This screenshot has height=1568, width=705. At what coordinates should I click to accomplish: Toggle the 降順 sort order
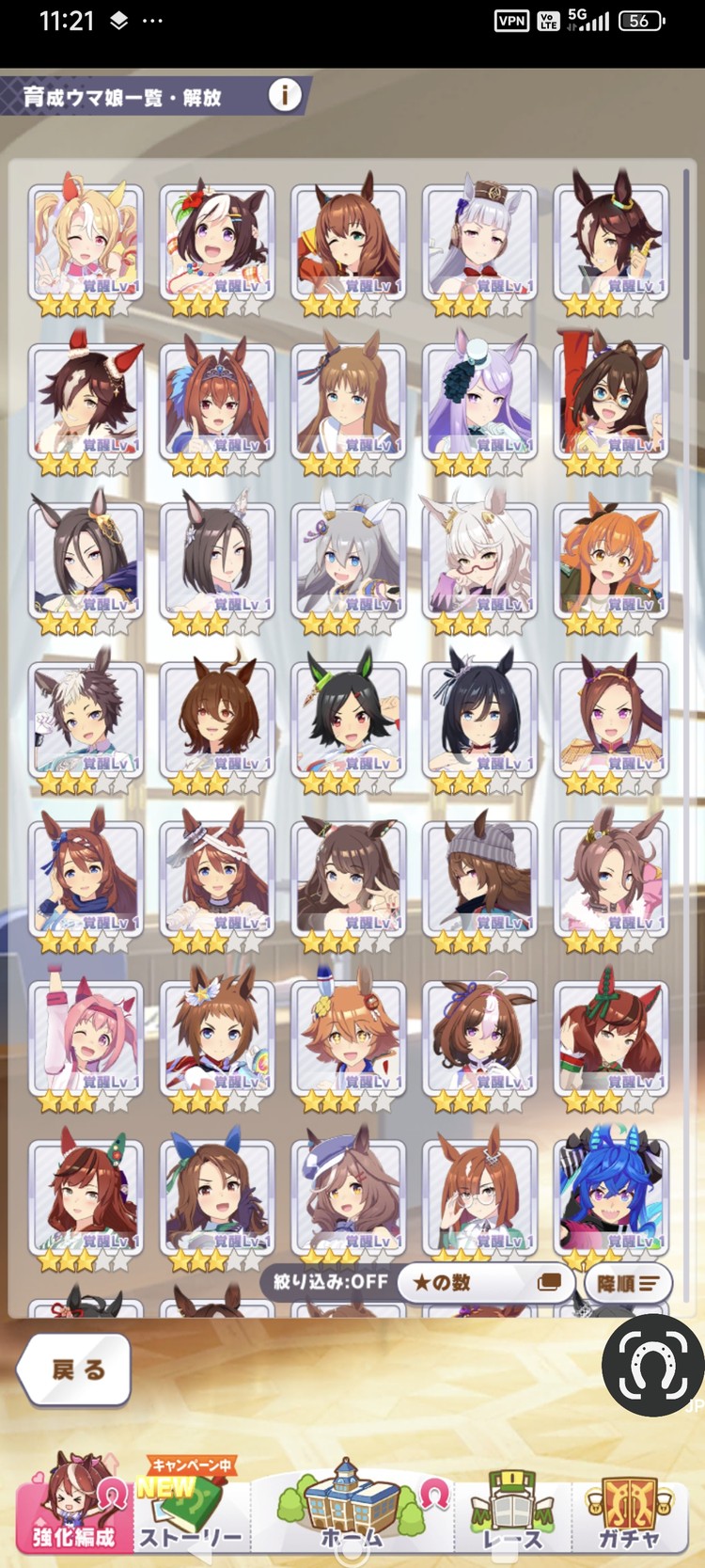click(628, 1283)
